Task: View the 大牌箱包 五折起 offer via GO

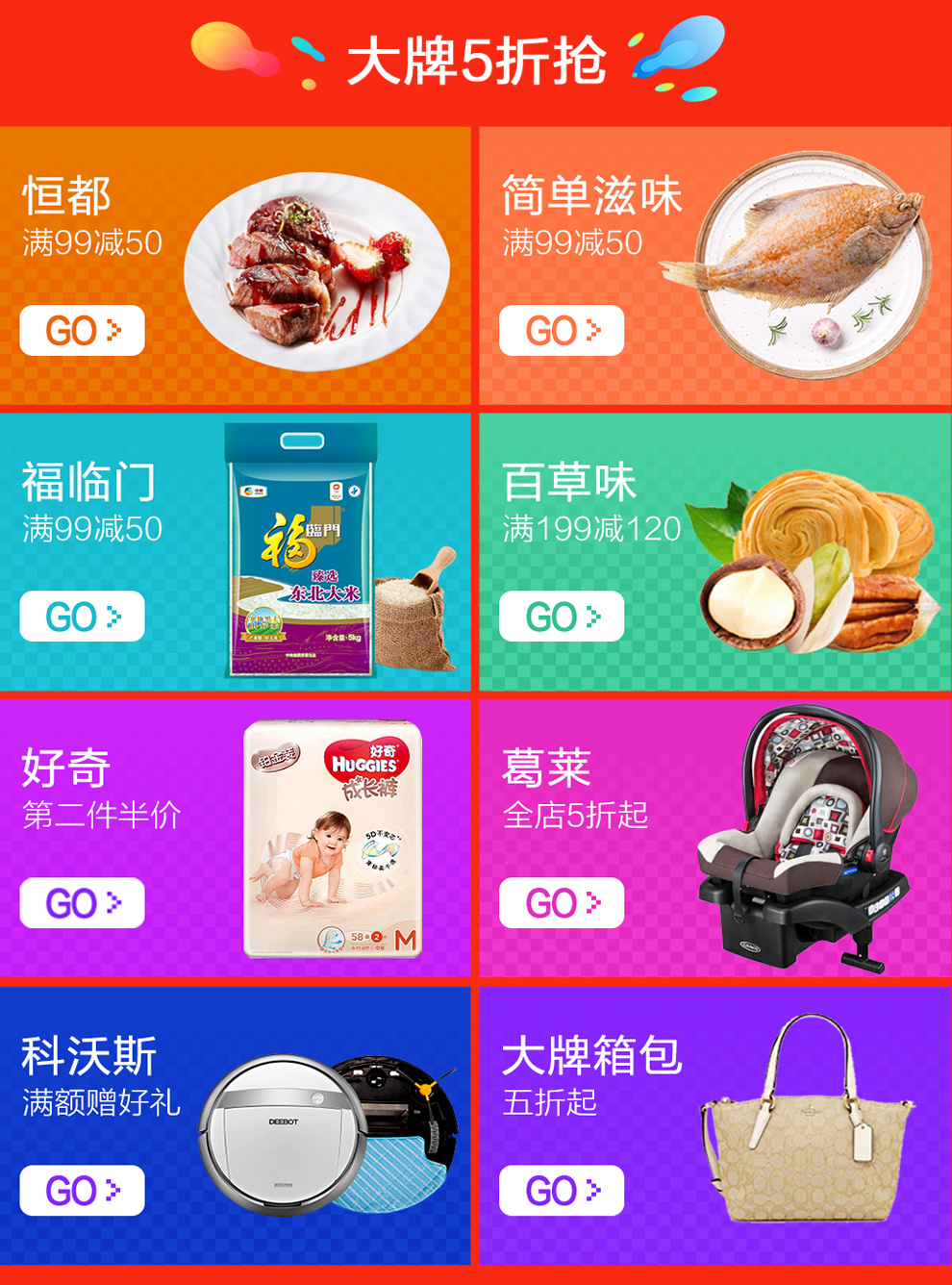Action: pyautogui.click(x=562, y=1191)
